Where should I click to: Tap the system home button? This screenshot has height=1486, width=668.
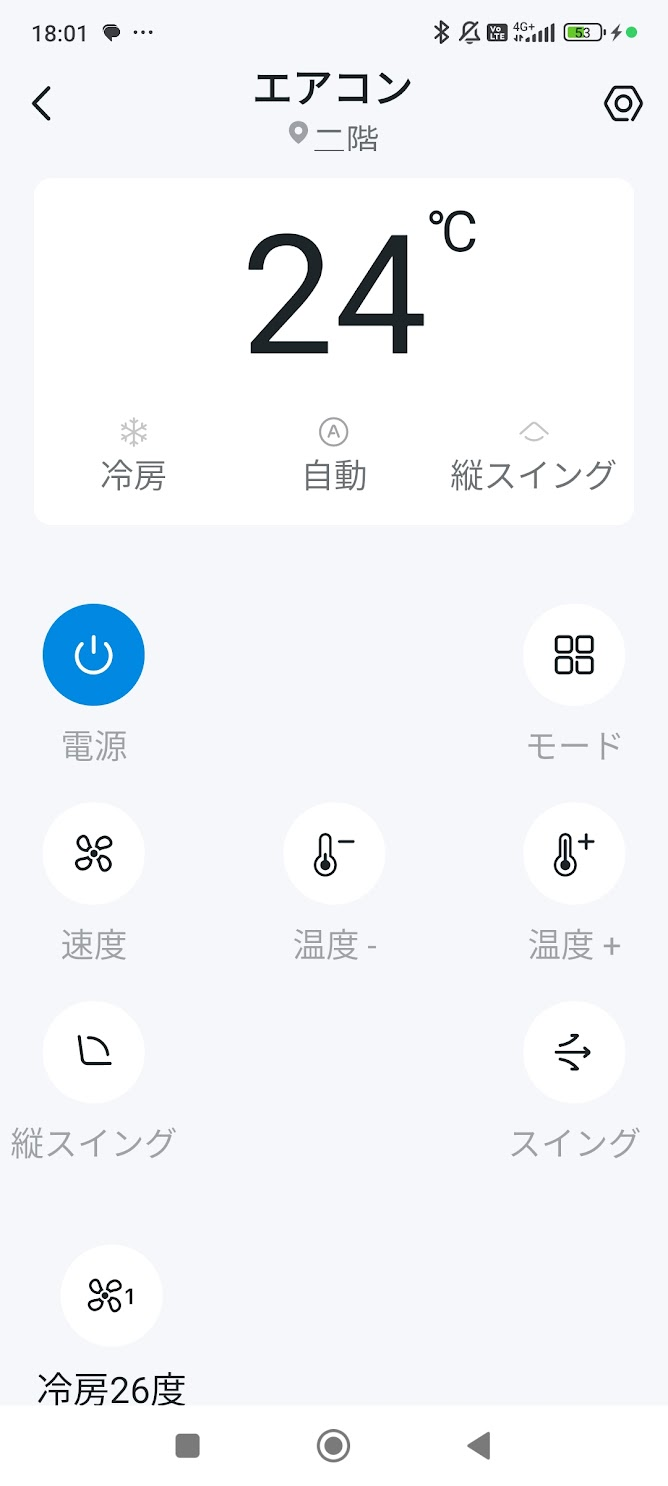tap(333, 1445)
